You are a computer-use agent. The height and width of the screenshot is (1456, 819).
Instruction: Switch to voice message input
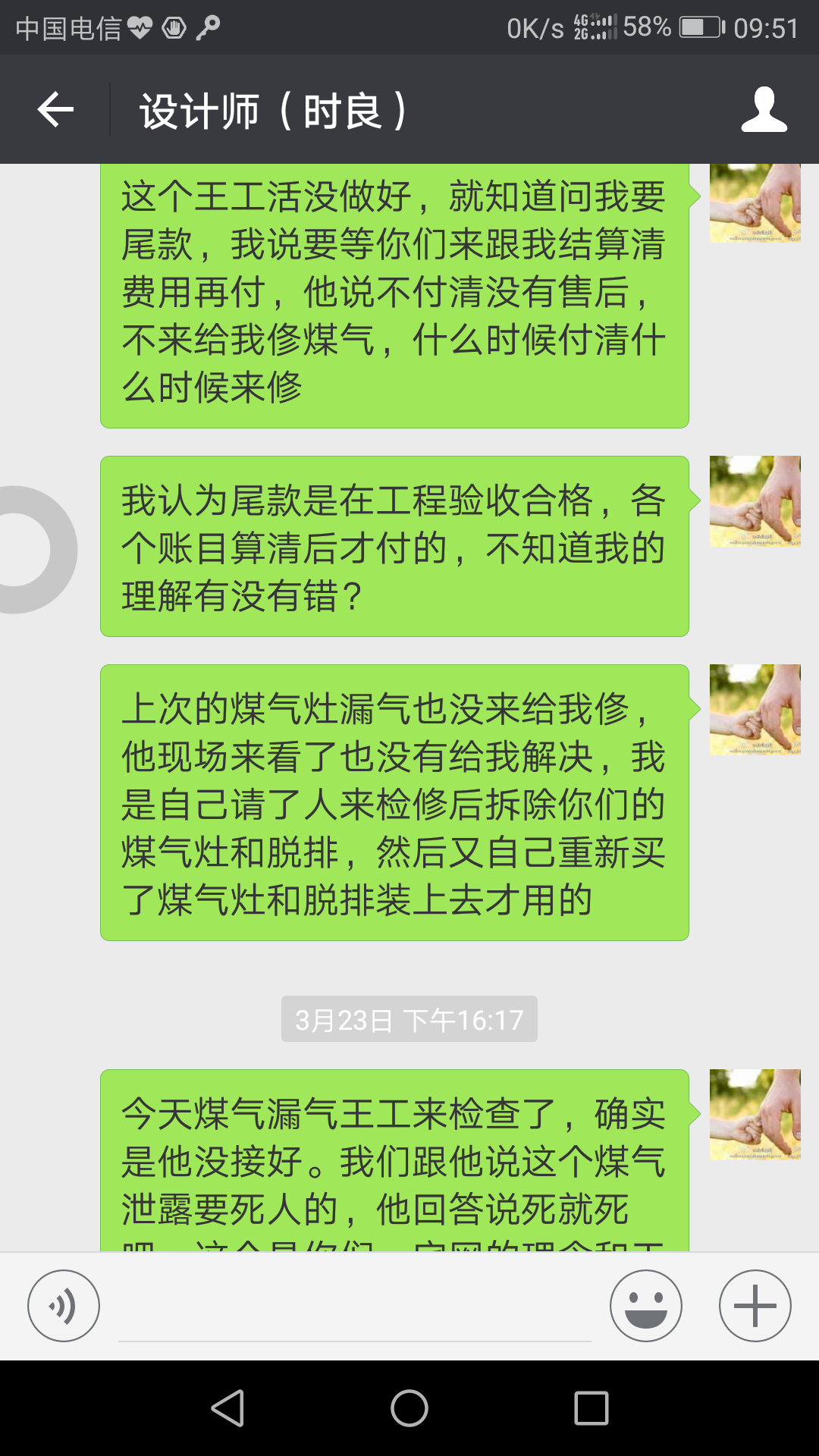64,1306
